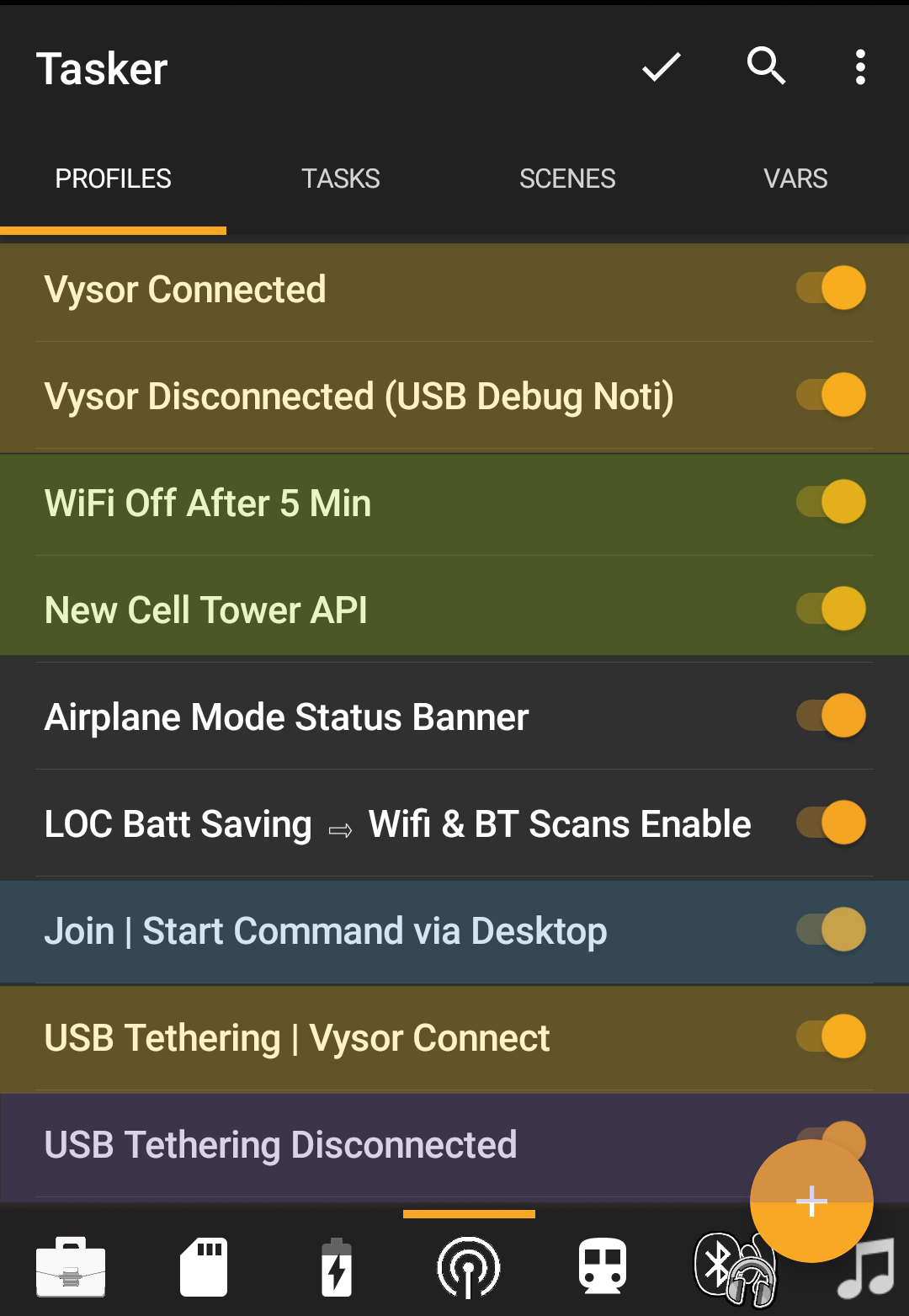Add a new profile with plus button
The image size is (909, 1316).
point(811,1201)
